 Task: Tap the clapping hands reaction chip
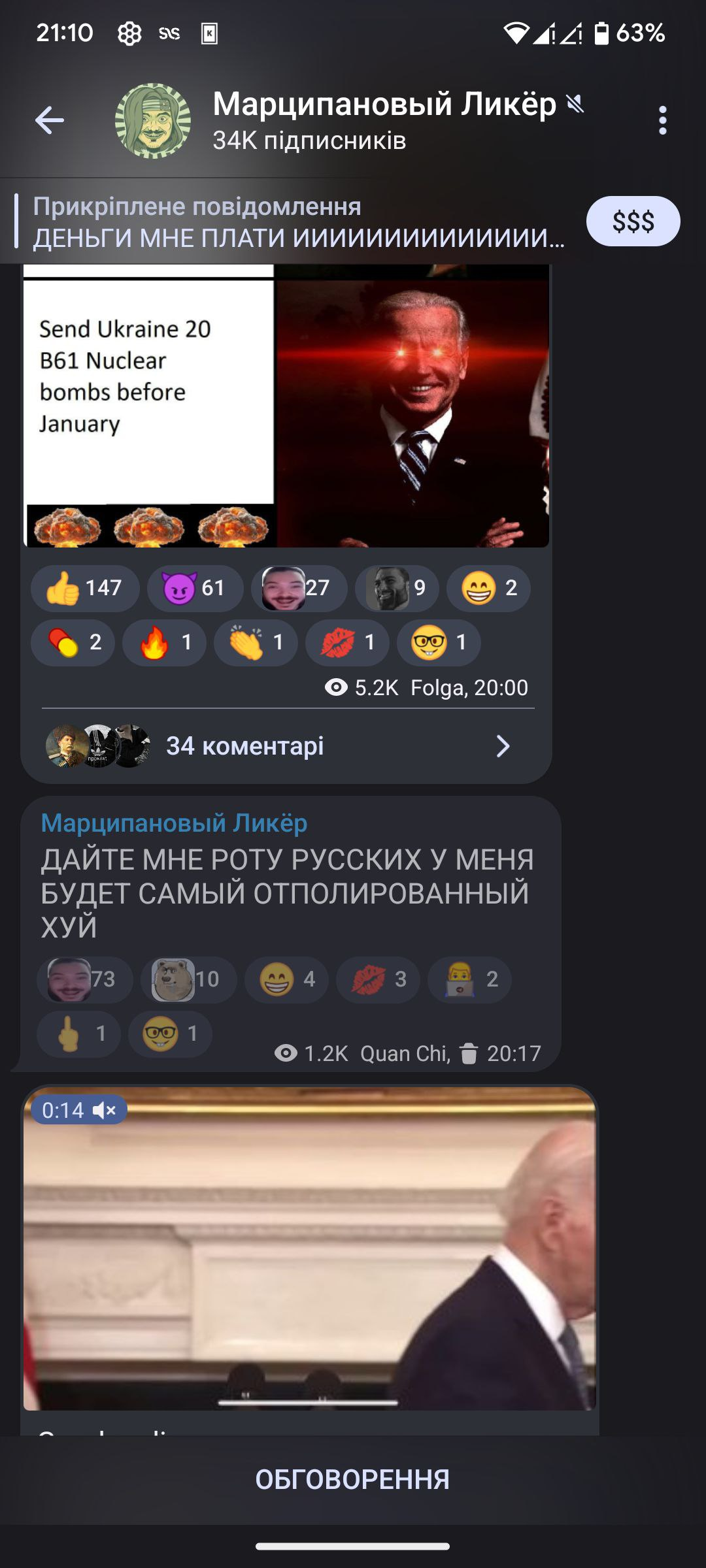click(256, 643)
